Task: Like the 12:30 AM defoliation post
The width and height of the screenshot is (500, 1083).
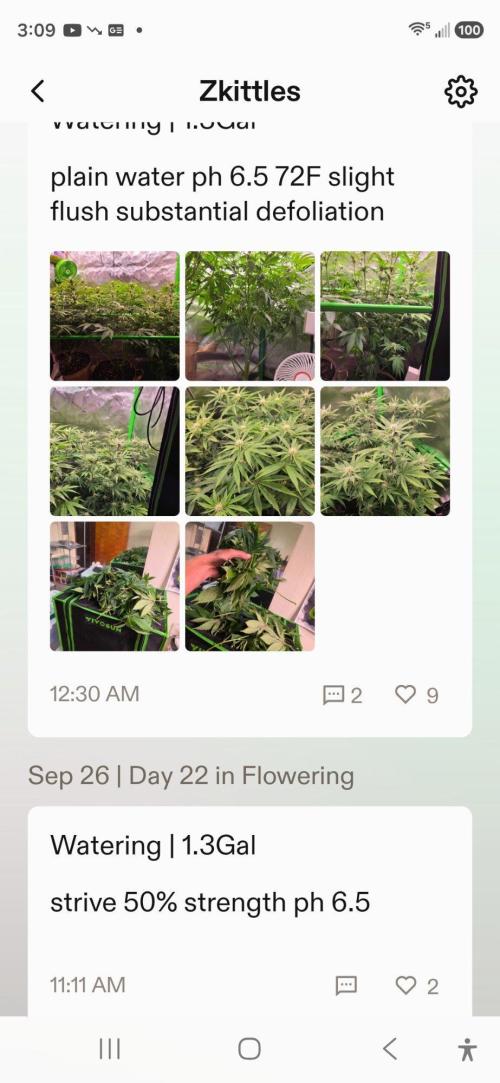Action: (416, 694)
